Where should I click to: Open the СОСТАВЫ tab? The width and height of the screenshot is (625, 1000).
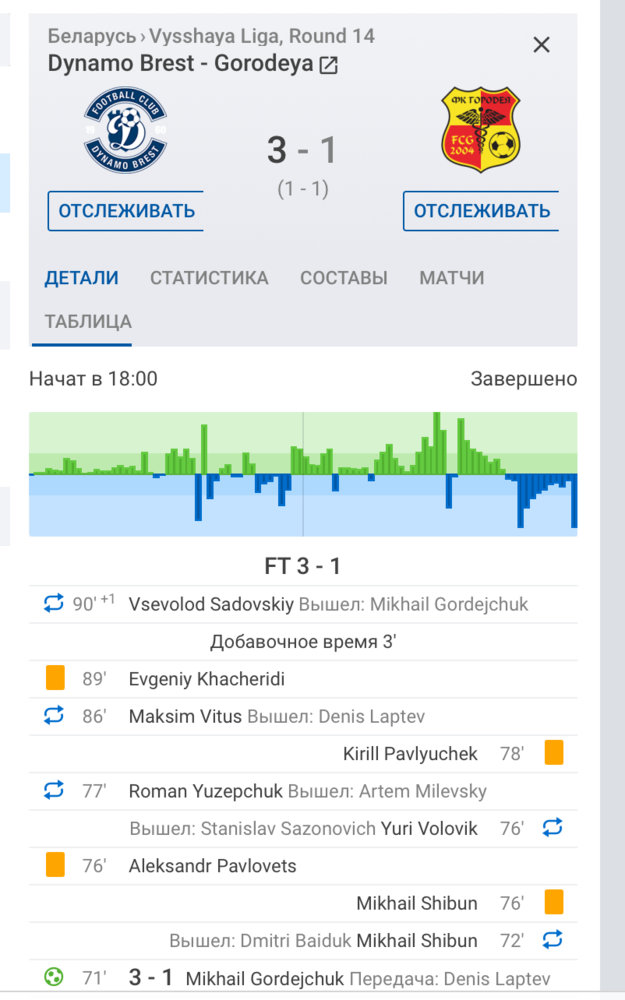(x=344, y=278)
